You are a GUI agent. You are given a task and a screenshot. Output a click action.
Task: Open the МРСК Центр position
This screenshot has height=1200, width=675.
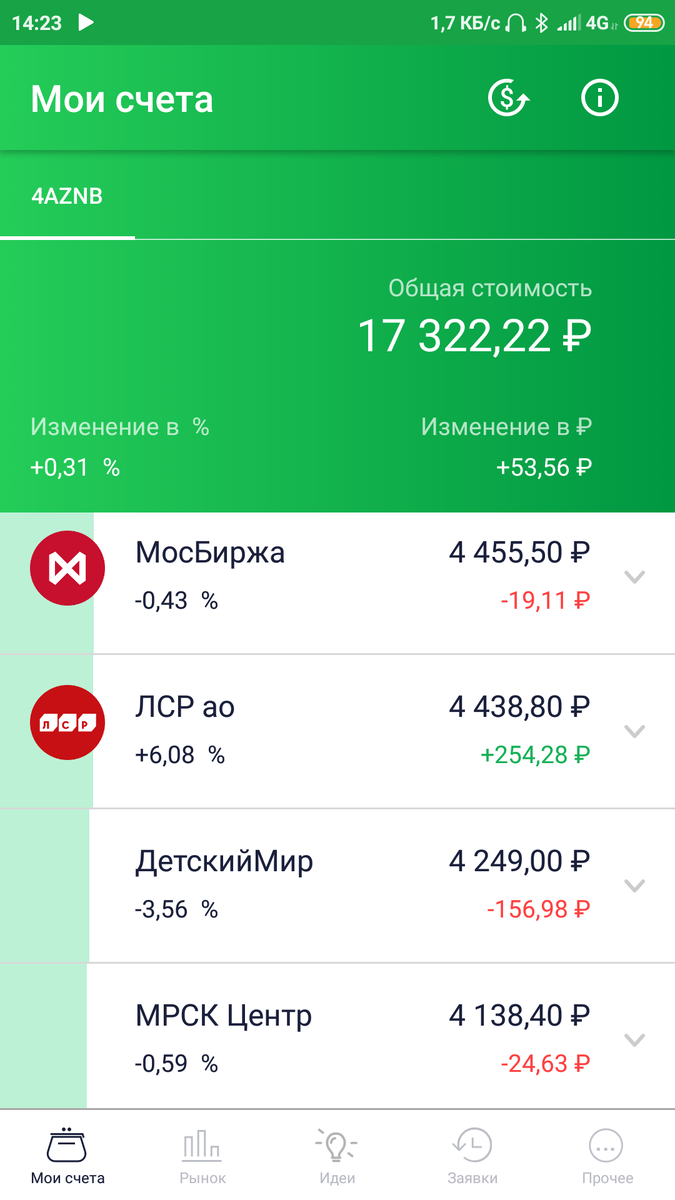(337, 1036)
